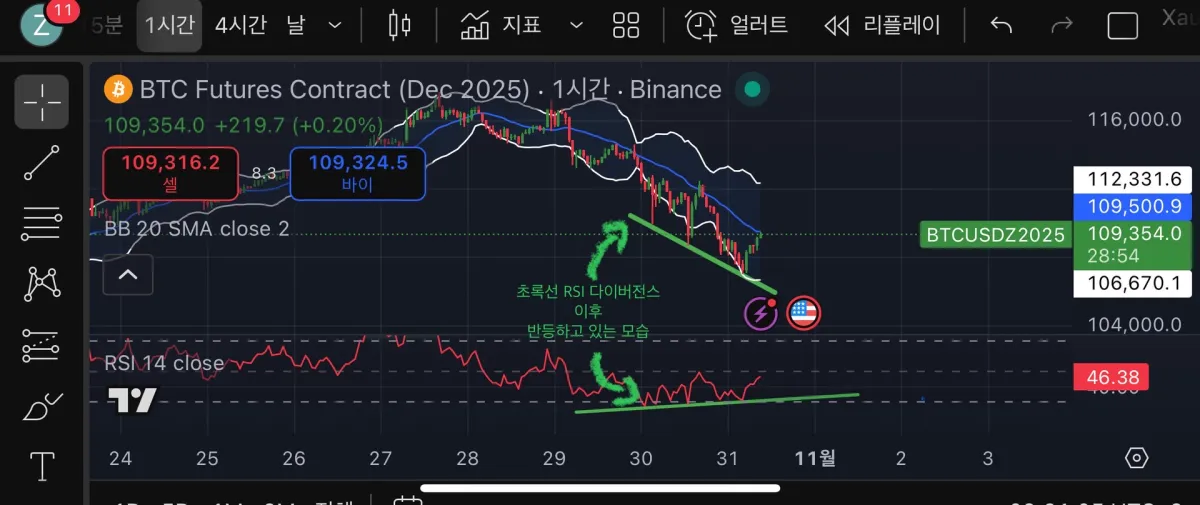The image size is (1200, 505).
Task: Open the Z profile avatar menu
Action: pyautogui.click(x=40, y=25)
